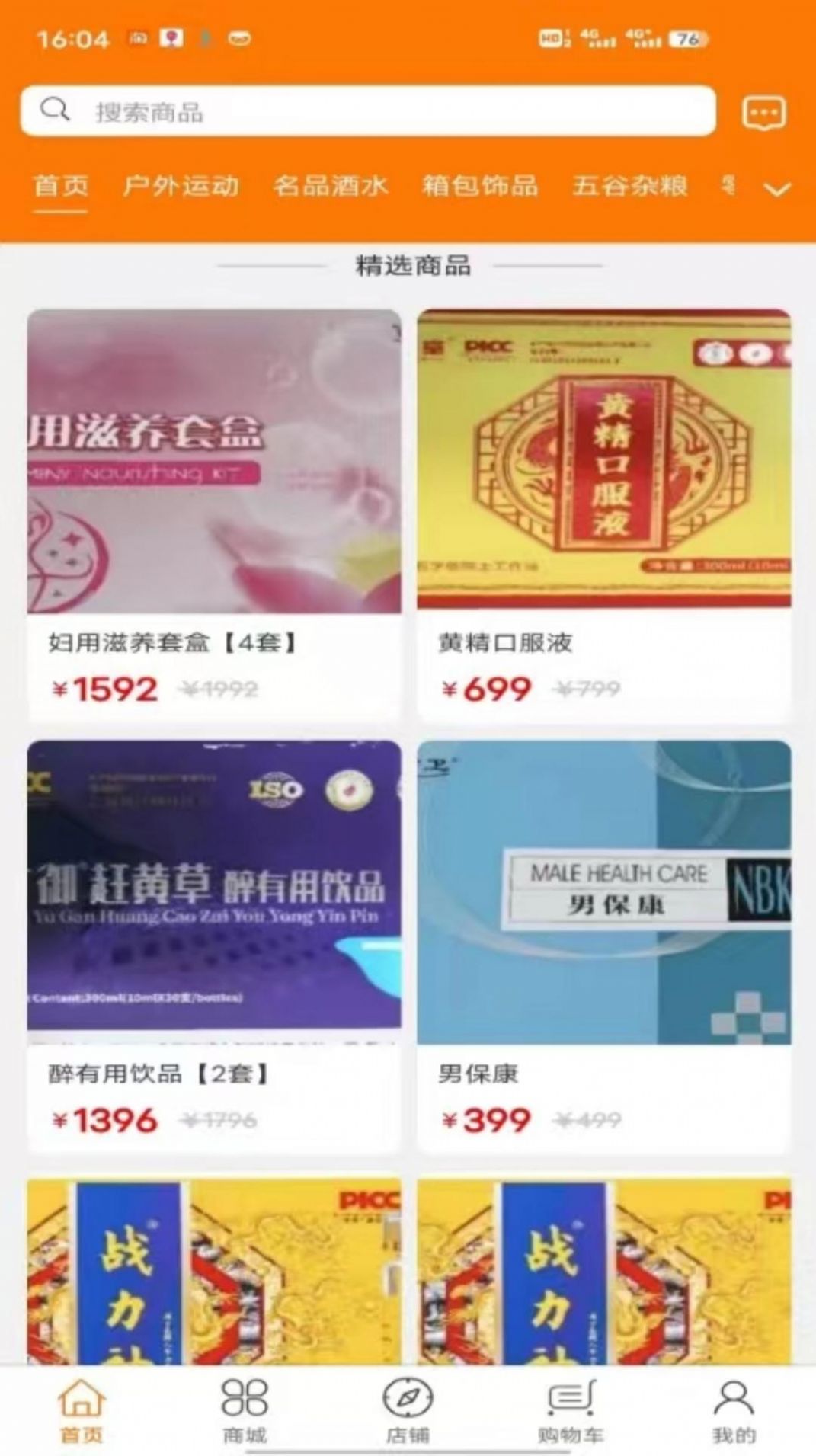This screenshot has height=1456, width=816.
Task: Select the 商城 grid icon
Action: pos(242,1406)
